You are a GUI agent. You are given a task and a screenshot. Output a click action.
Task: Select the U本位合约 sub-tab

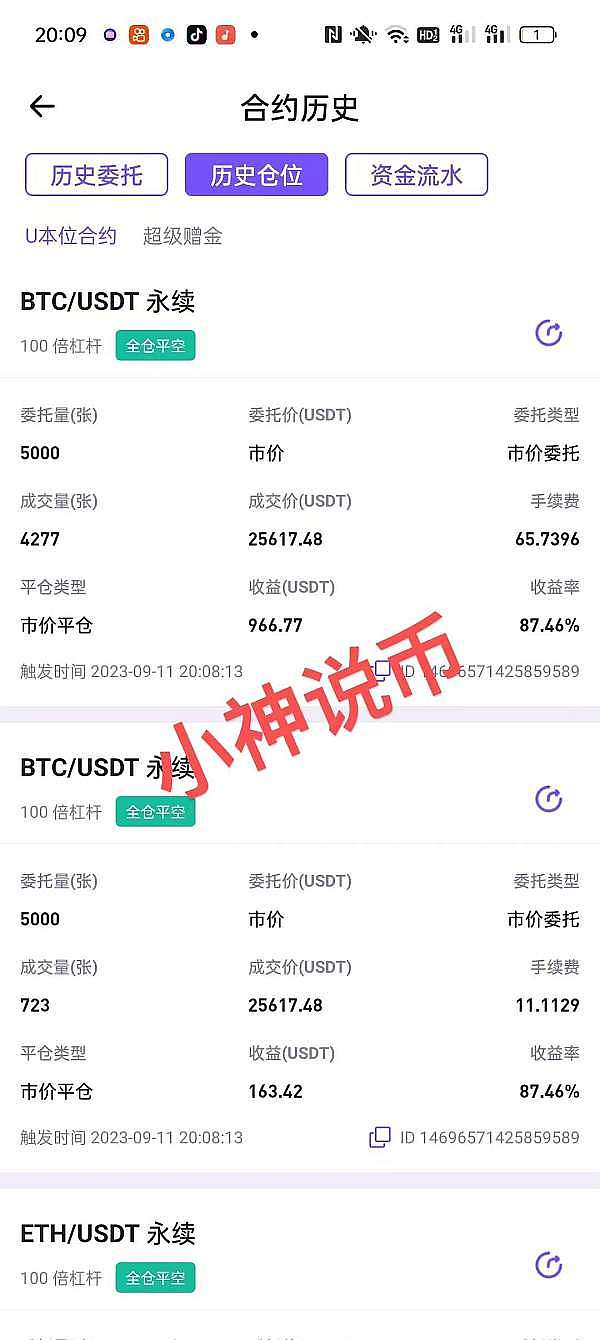pyautogui.click(x=71, y=236)
